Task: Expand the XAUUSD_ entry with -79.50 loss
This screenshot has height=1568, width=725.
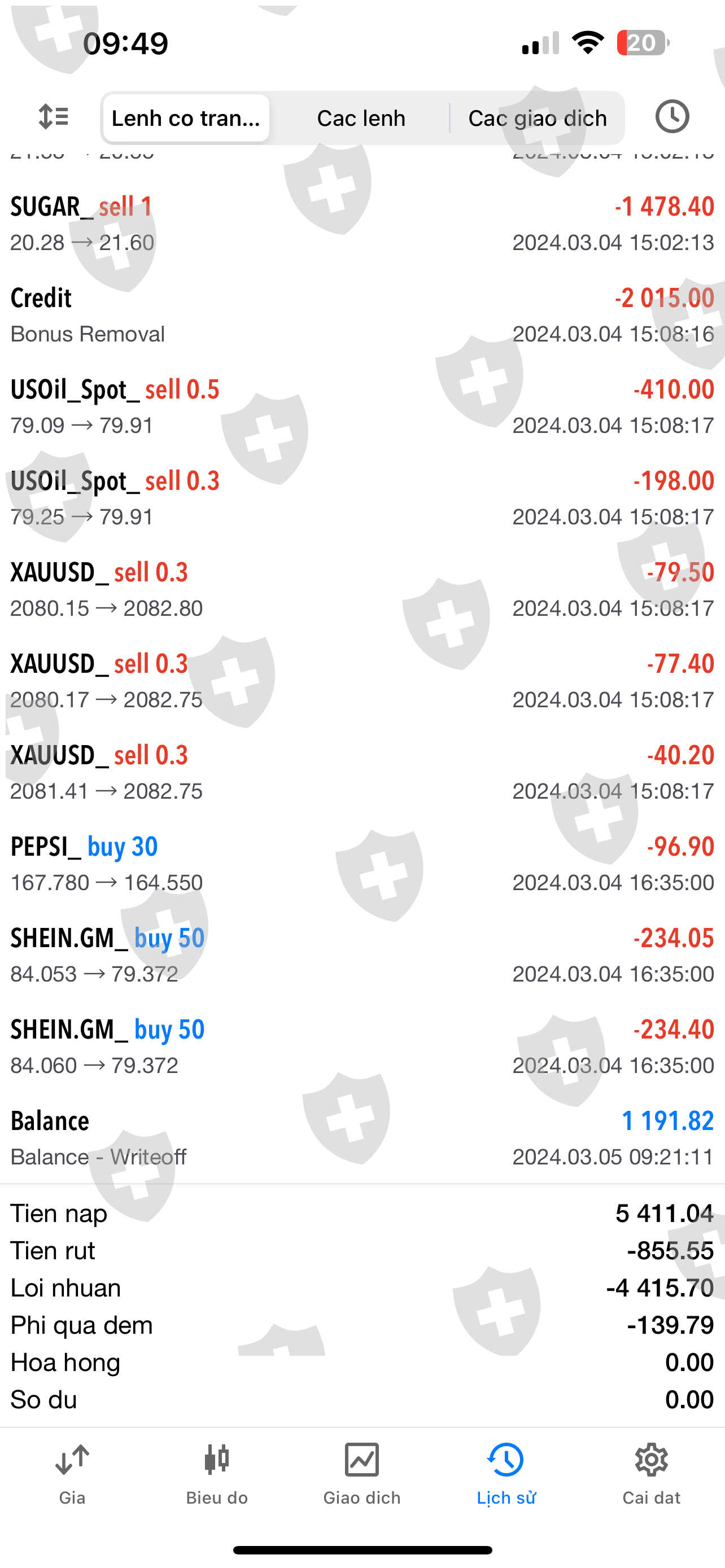Action: tap(362, 589)
